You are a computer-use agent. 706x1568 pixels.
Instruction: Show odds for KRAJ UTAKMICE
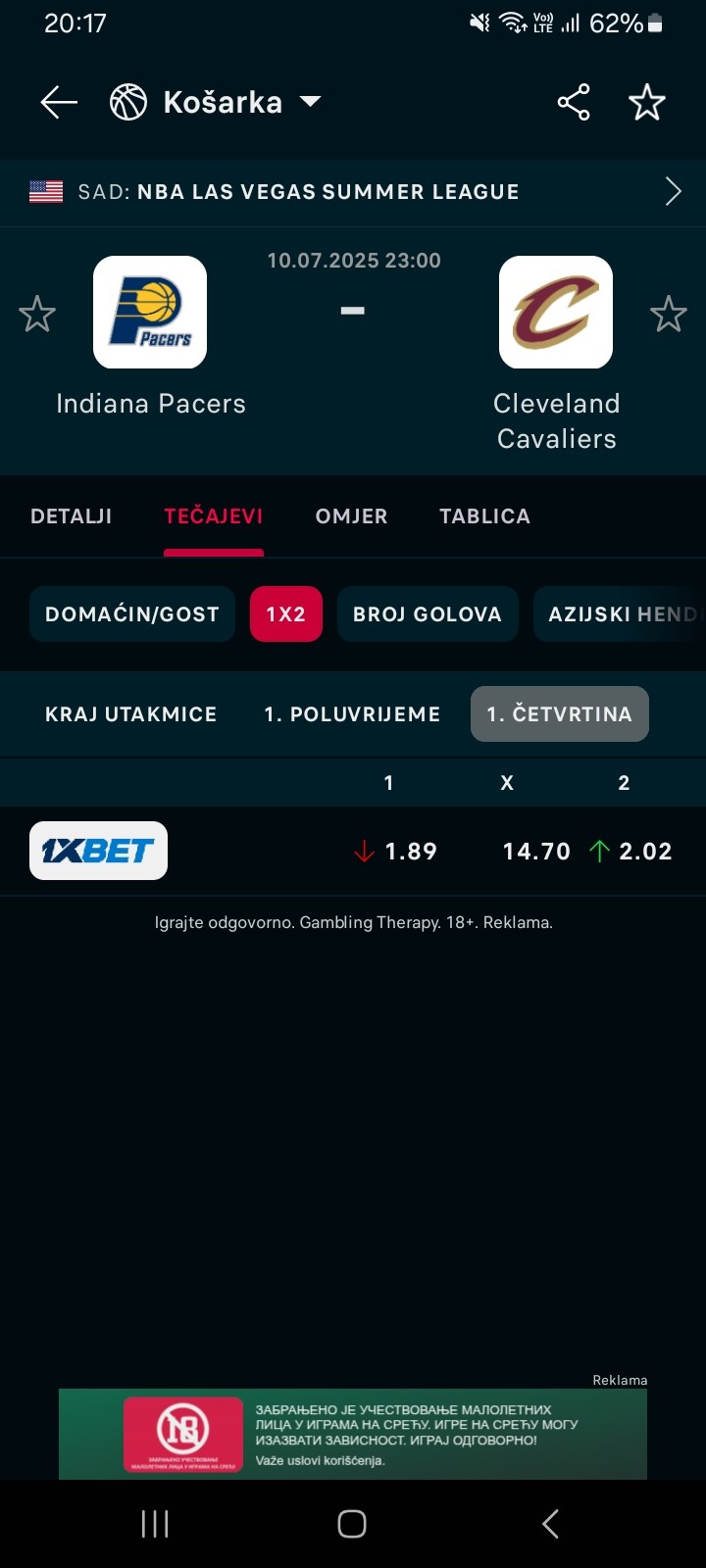pos(131,714)
